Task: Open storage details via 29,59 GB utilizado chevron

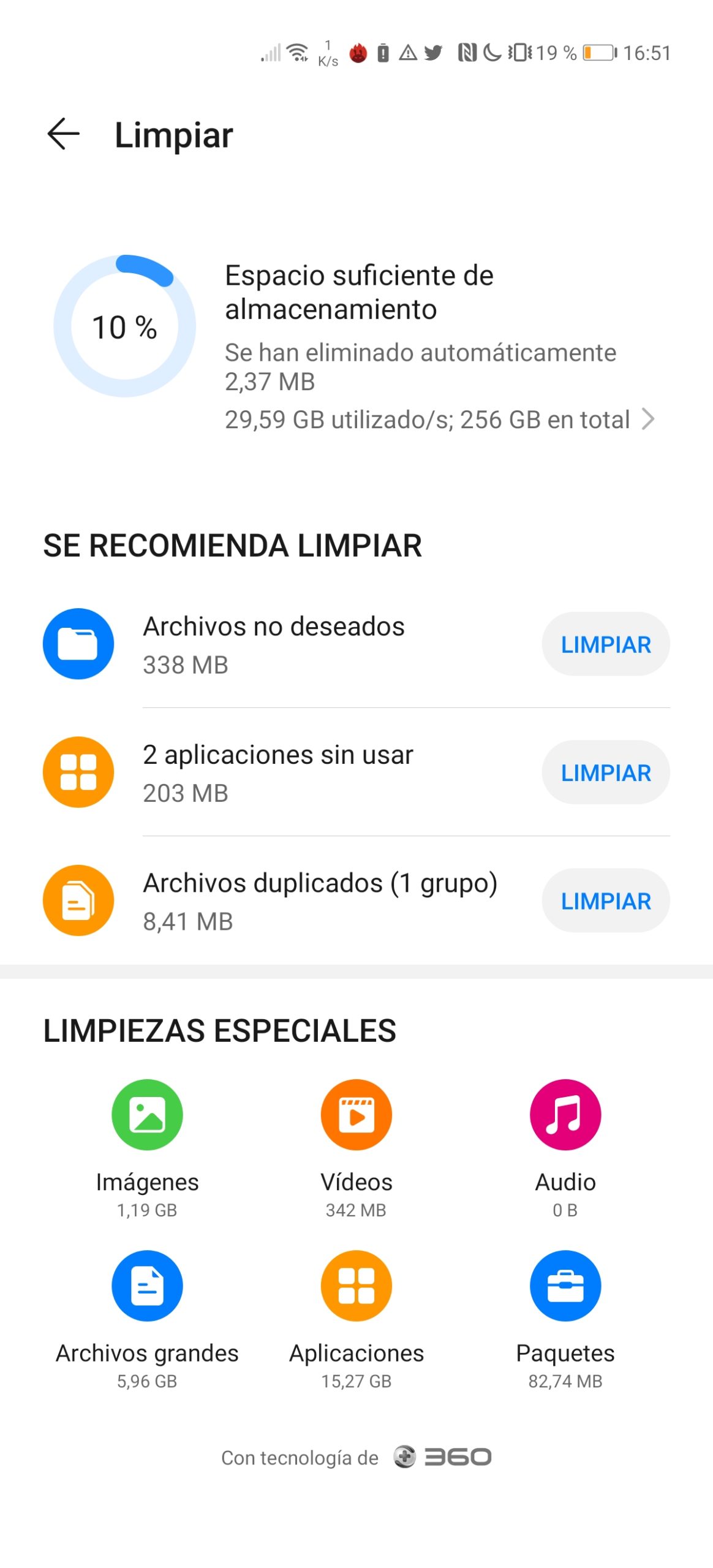Action: (x=647, y=420)
